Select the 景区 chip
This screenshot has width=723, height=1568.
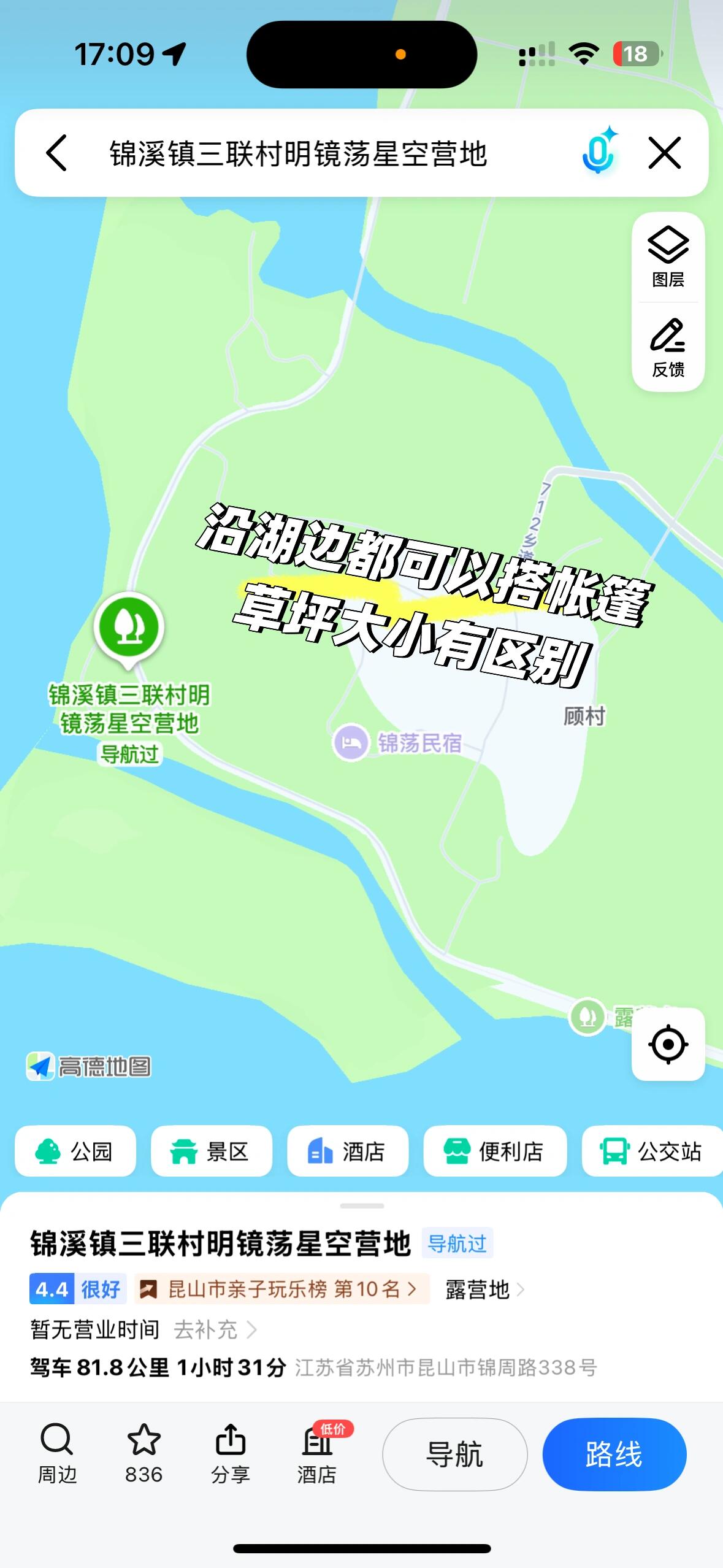(x=211, y=1151)
